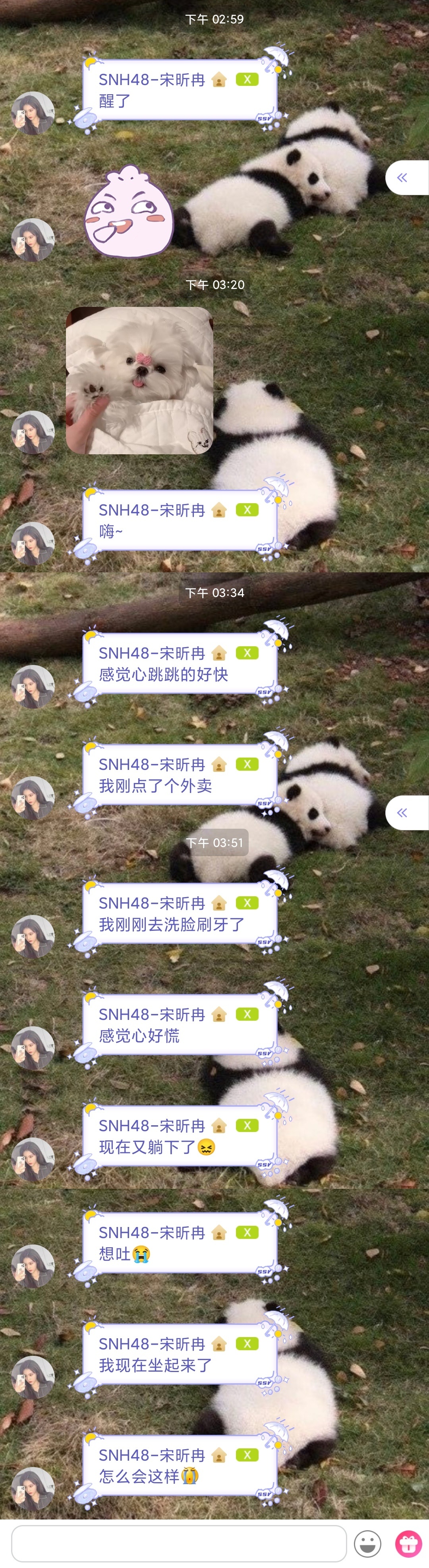The height and width of the screenshot is (1568, 429).
Task: Tap avatar next to the 嗨~ message
Action: (33, 544)
